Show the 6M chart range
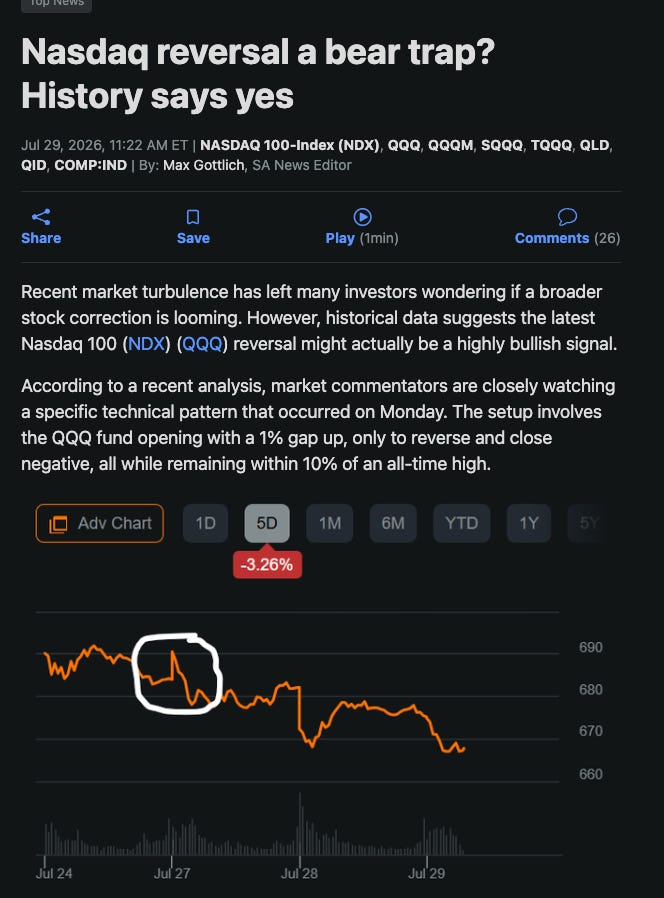 click(393, 523)
